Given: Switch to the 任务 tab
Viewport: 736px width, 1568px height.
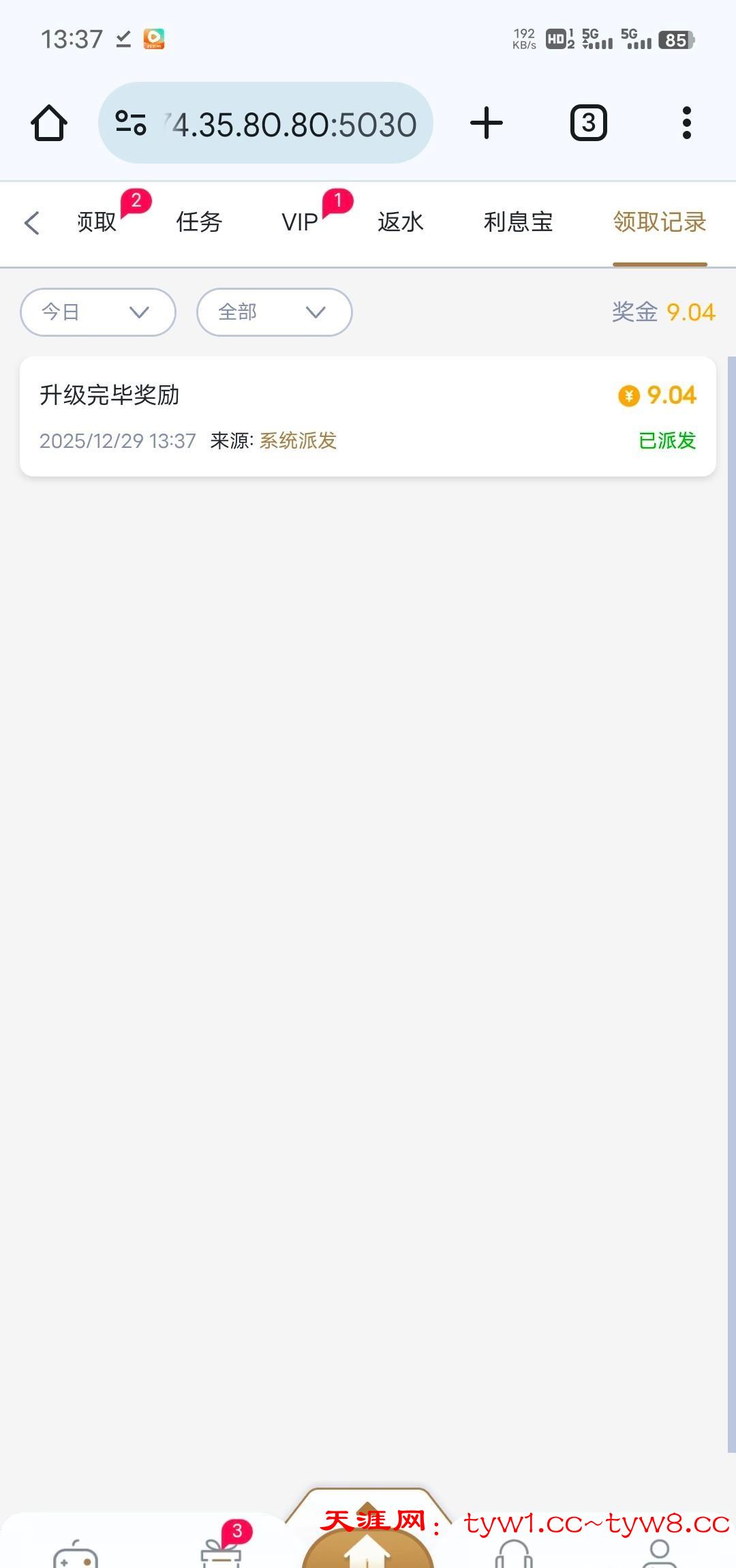Looking at the screenshot, I should tap(199, 222).
